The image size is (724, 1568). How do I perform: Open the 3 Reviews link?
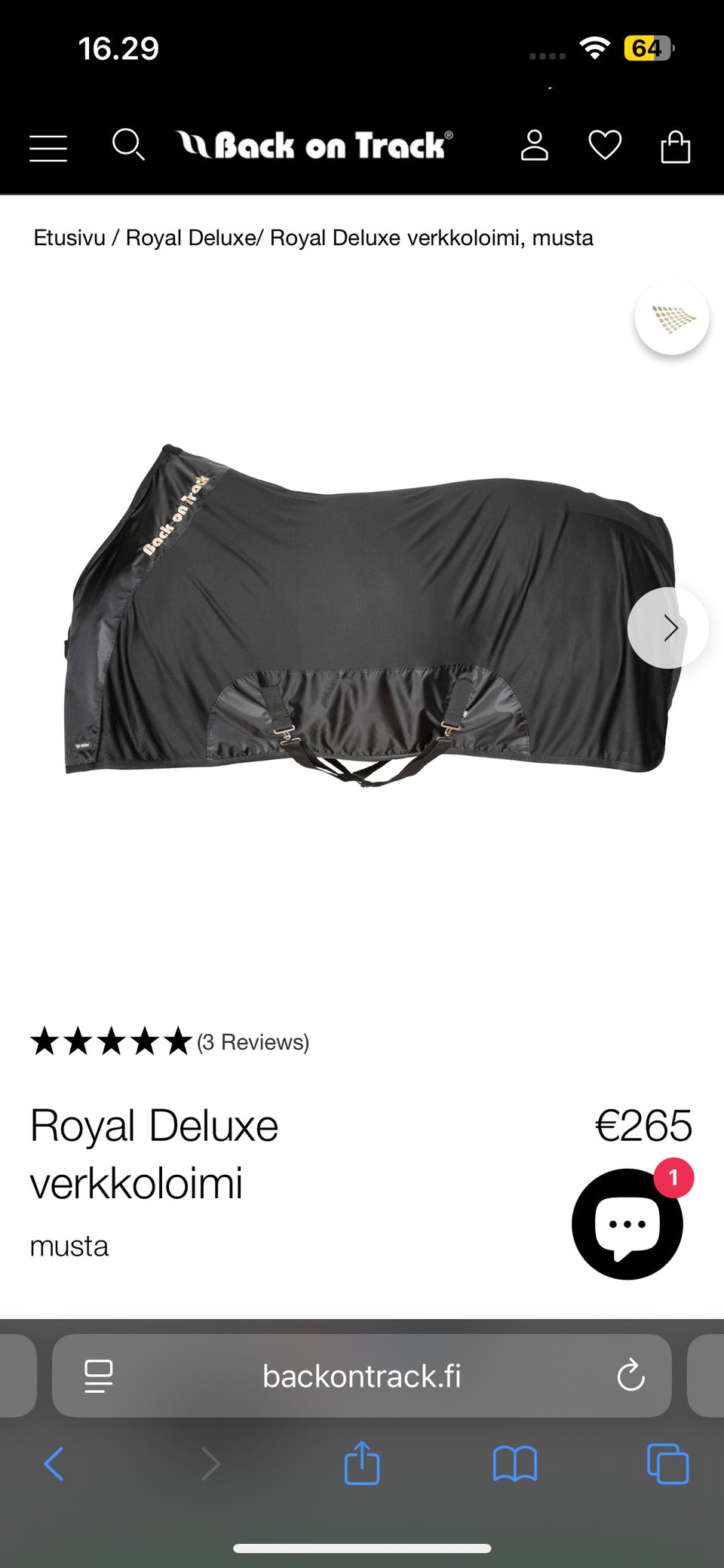[253, 1042]
